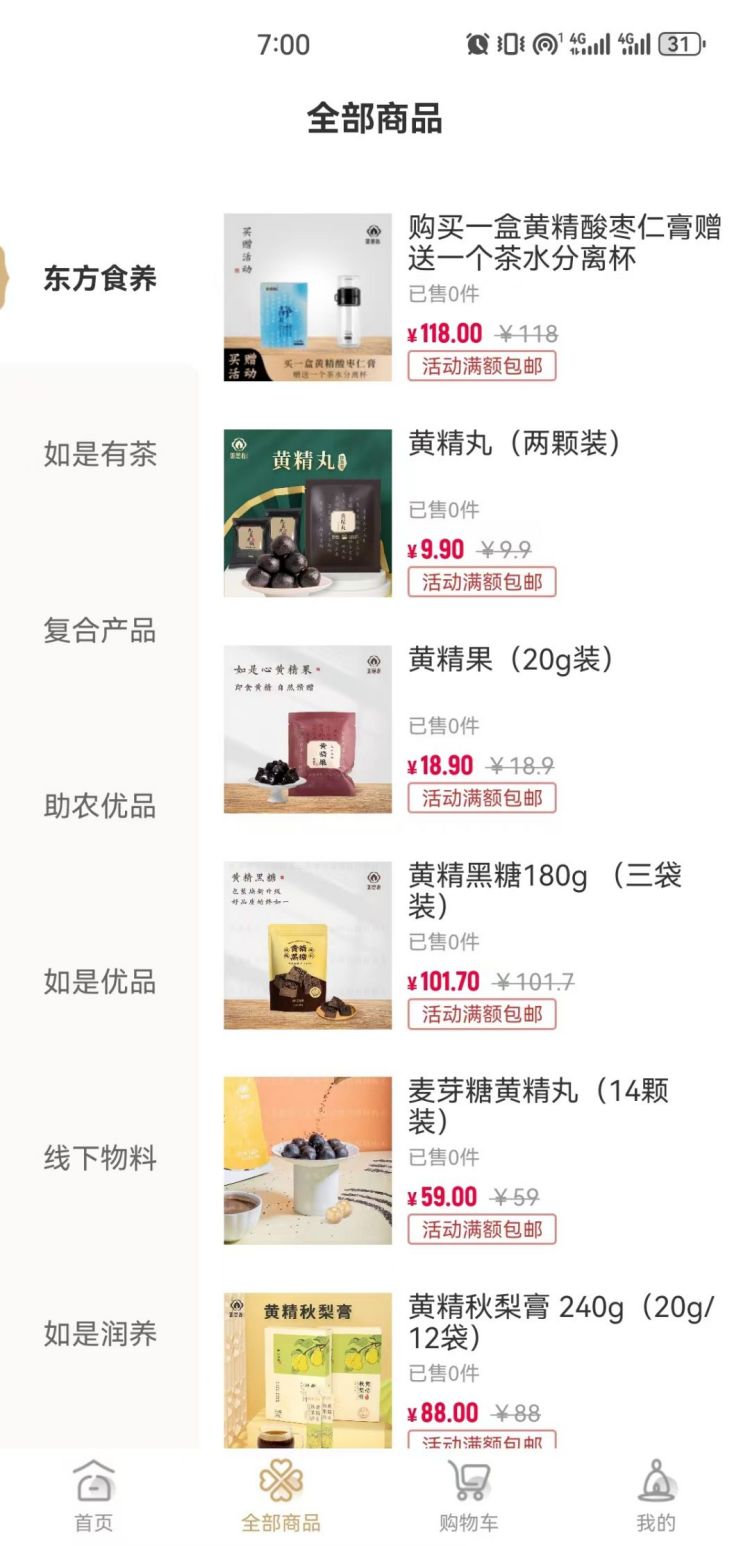Switch to the 如是有茶 category

(99, 454)
